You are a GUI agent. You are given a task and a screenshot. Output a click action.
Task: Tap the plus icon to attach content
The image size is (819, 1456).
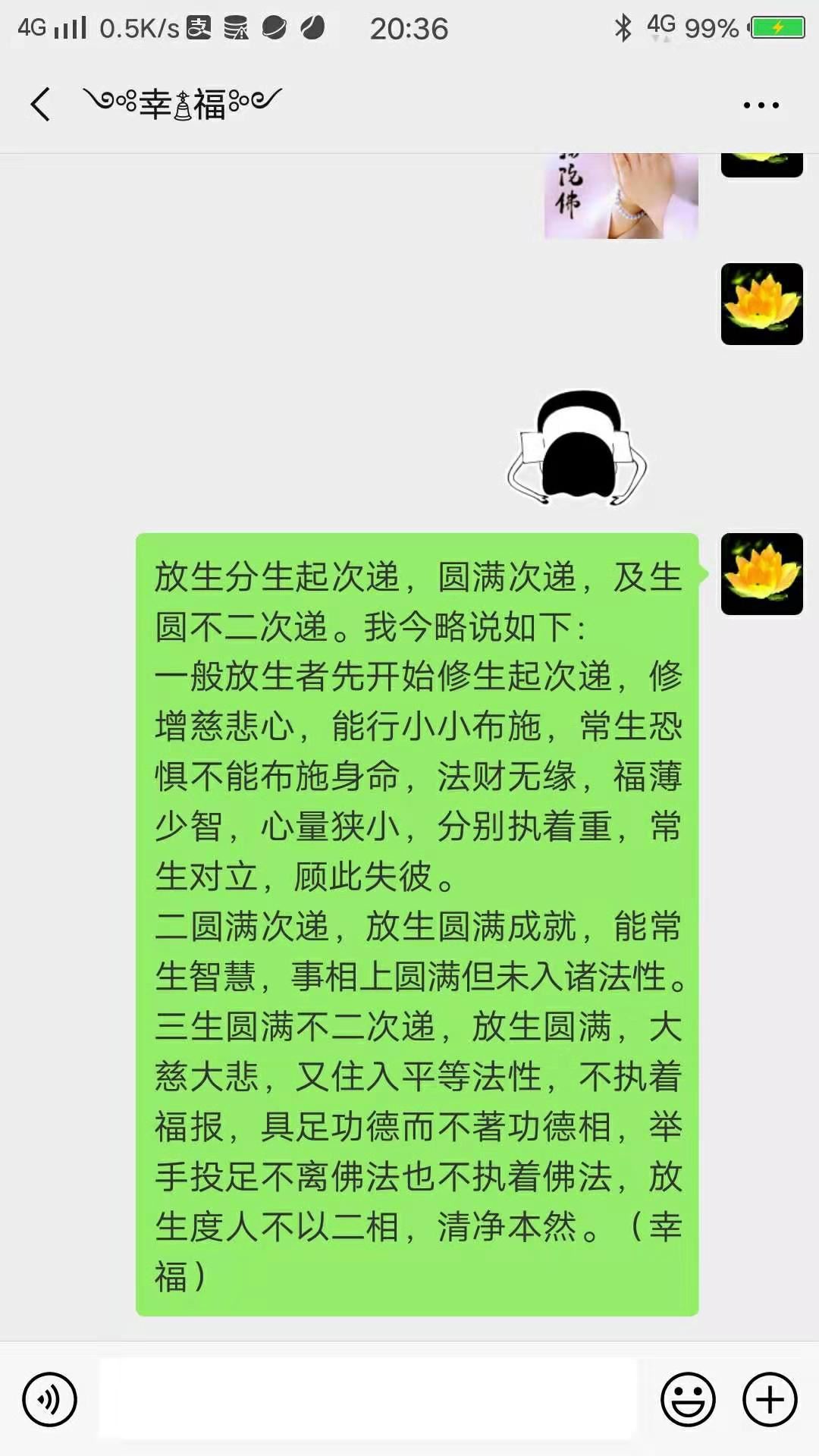(769, 1399)
